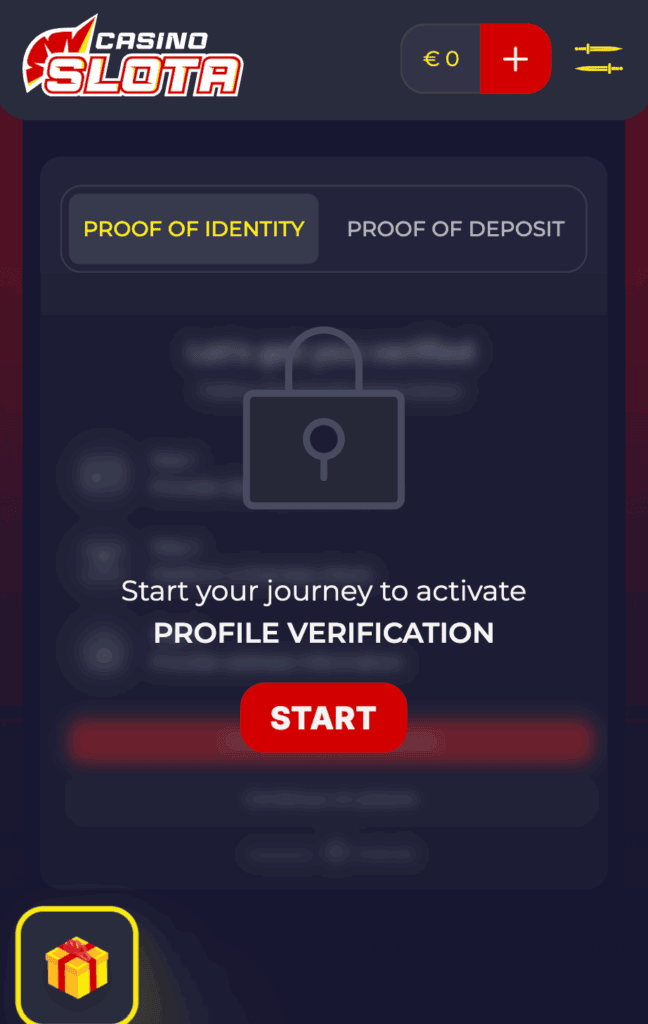The height and width of the screenshot is (1024, 648).
Task: Tap the red plus deposit button
Action: (x=515, y=59)
